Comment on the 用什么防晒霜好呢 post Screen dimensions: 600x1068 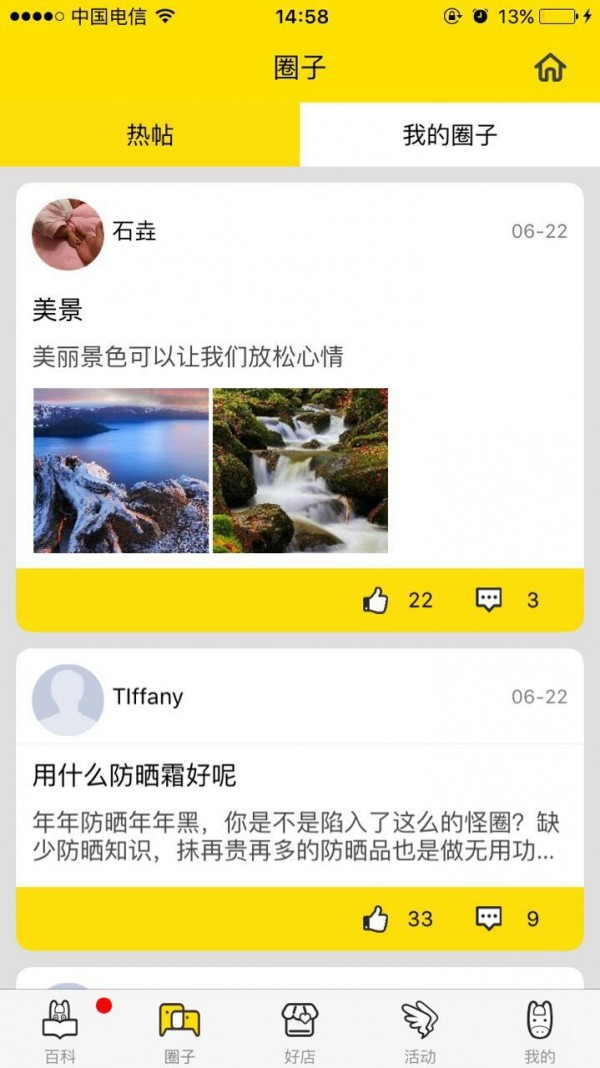tap(489, 918)
